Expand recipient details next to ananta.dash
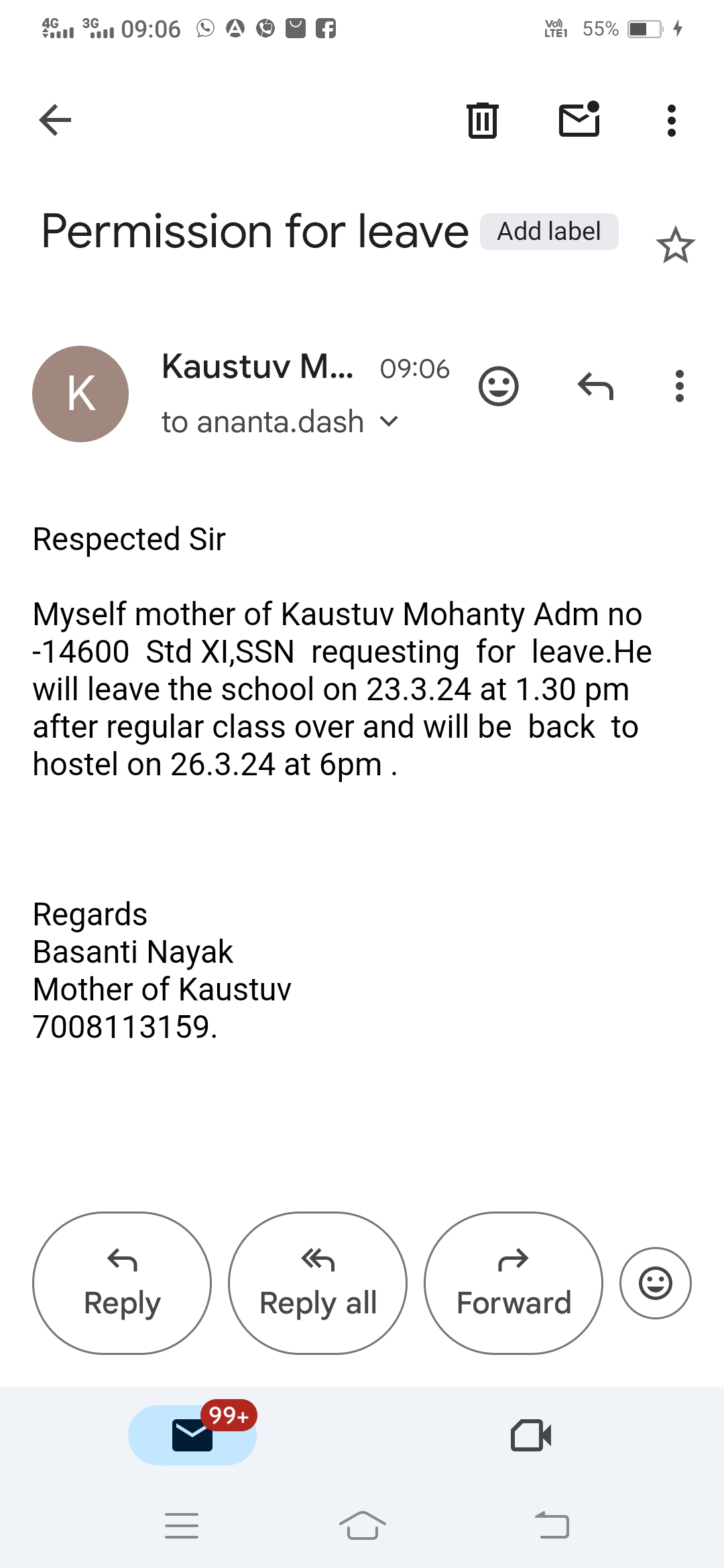724x1568 pixels. coord(389,421)
